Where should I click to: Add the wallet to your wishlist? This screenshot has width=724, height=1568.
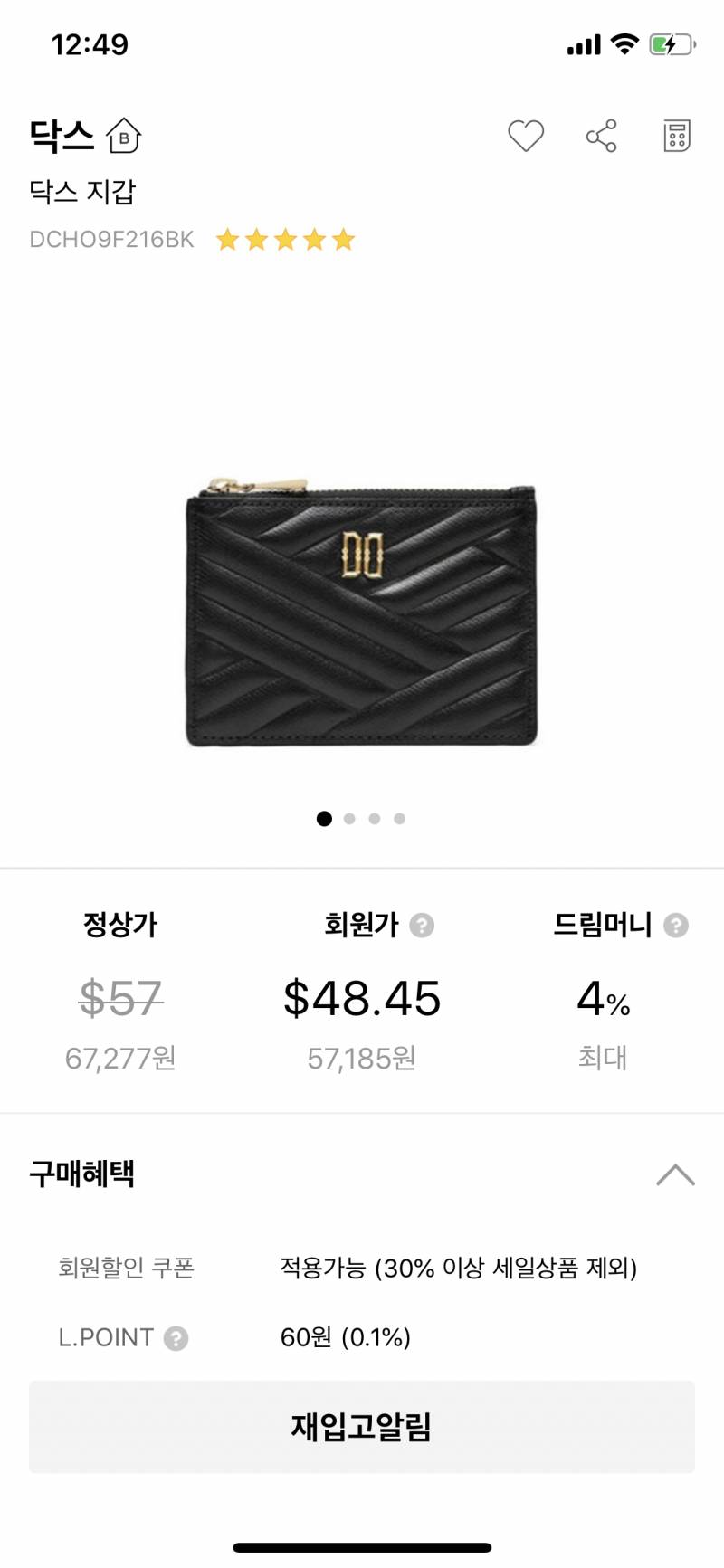click(x=527, y=136)
